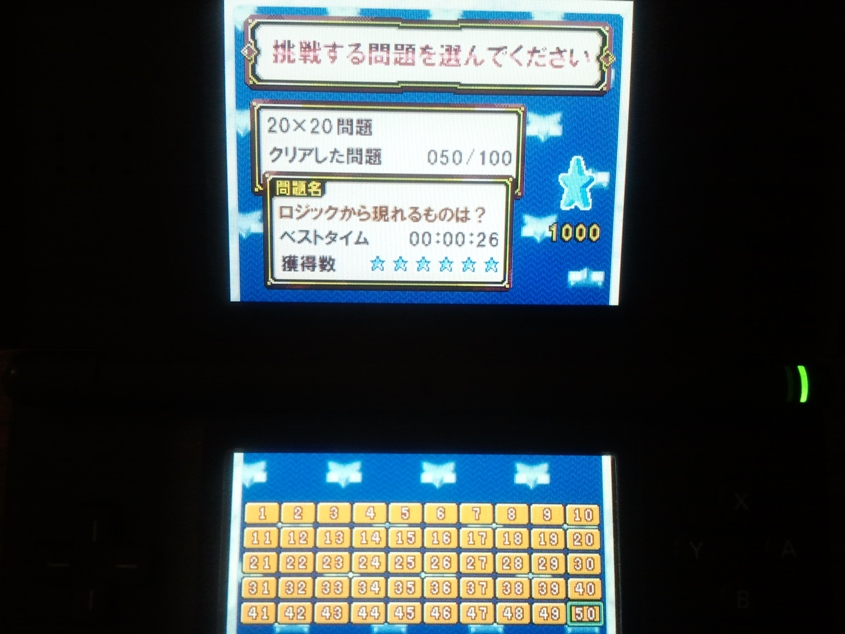
Task: Select puzzle number 30
Action: pyautogui.click(x=583, y=563)
